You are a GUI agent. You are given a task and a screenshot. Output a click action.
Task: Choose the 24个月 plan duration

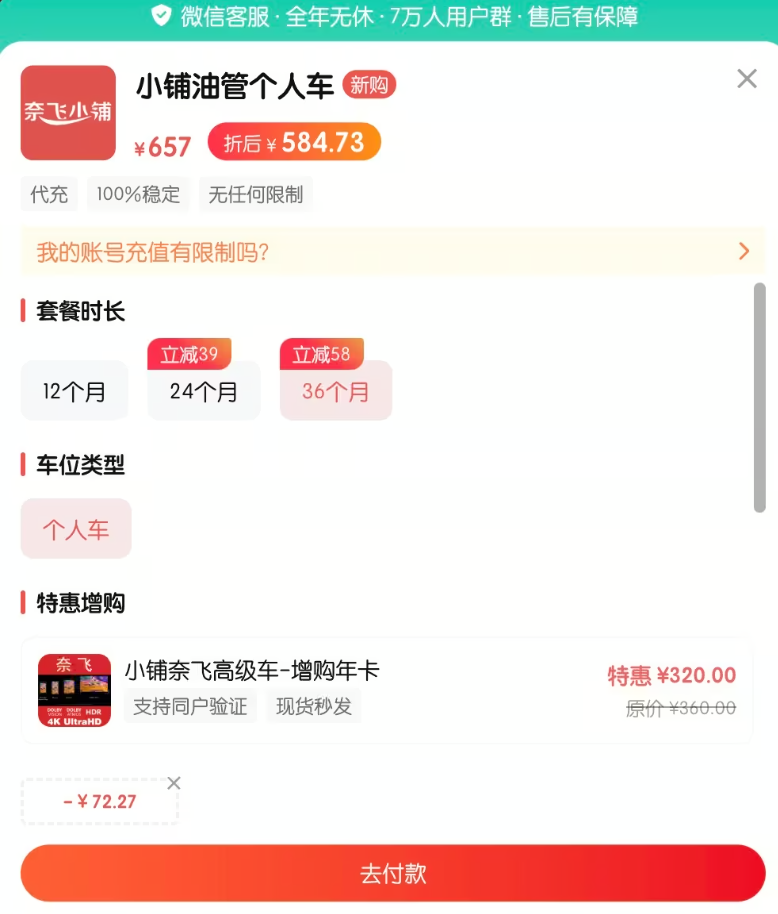204,391
